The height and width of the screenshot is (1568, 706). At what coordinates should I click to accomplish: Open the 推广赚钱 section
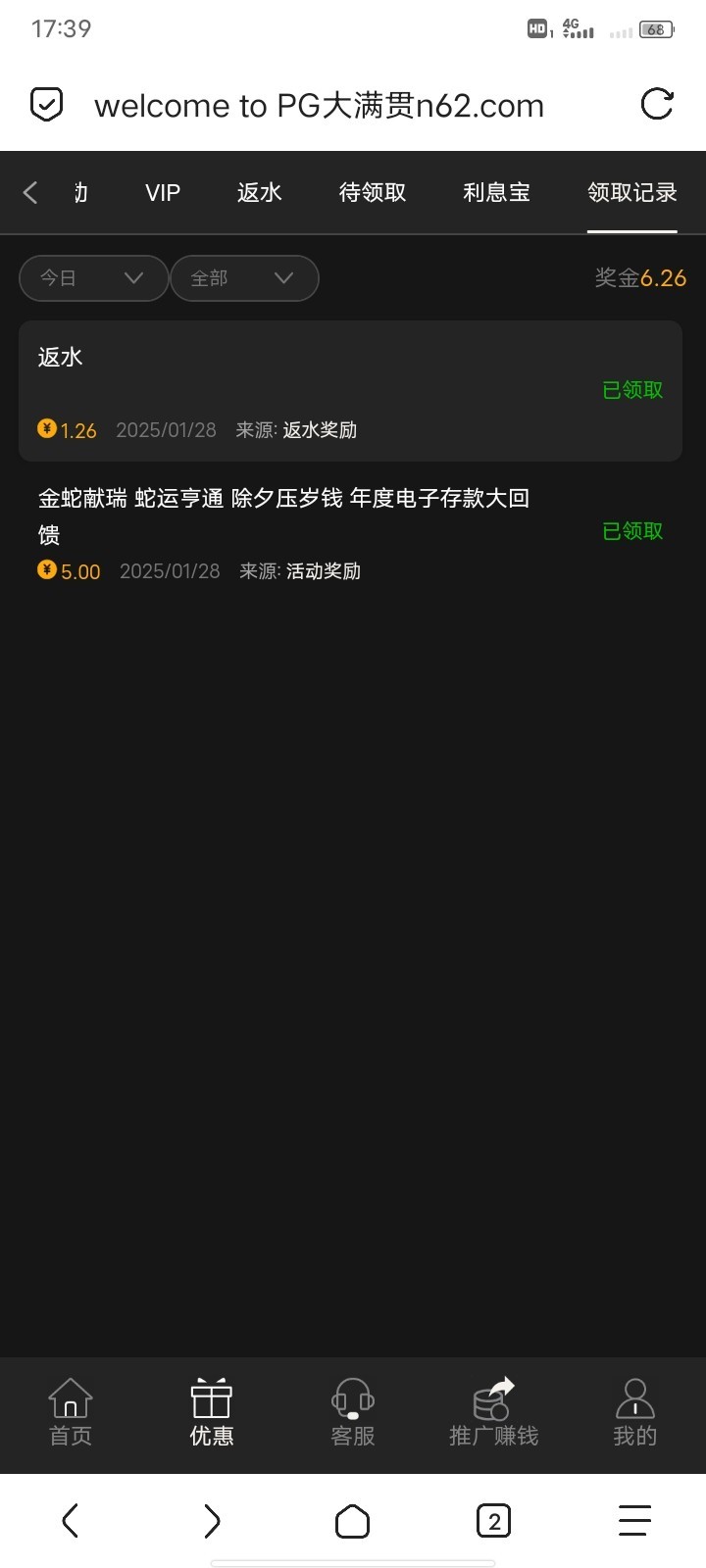tap(494, 1412)
